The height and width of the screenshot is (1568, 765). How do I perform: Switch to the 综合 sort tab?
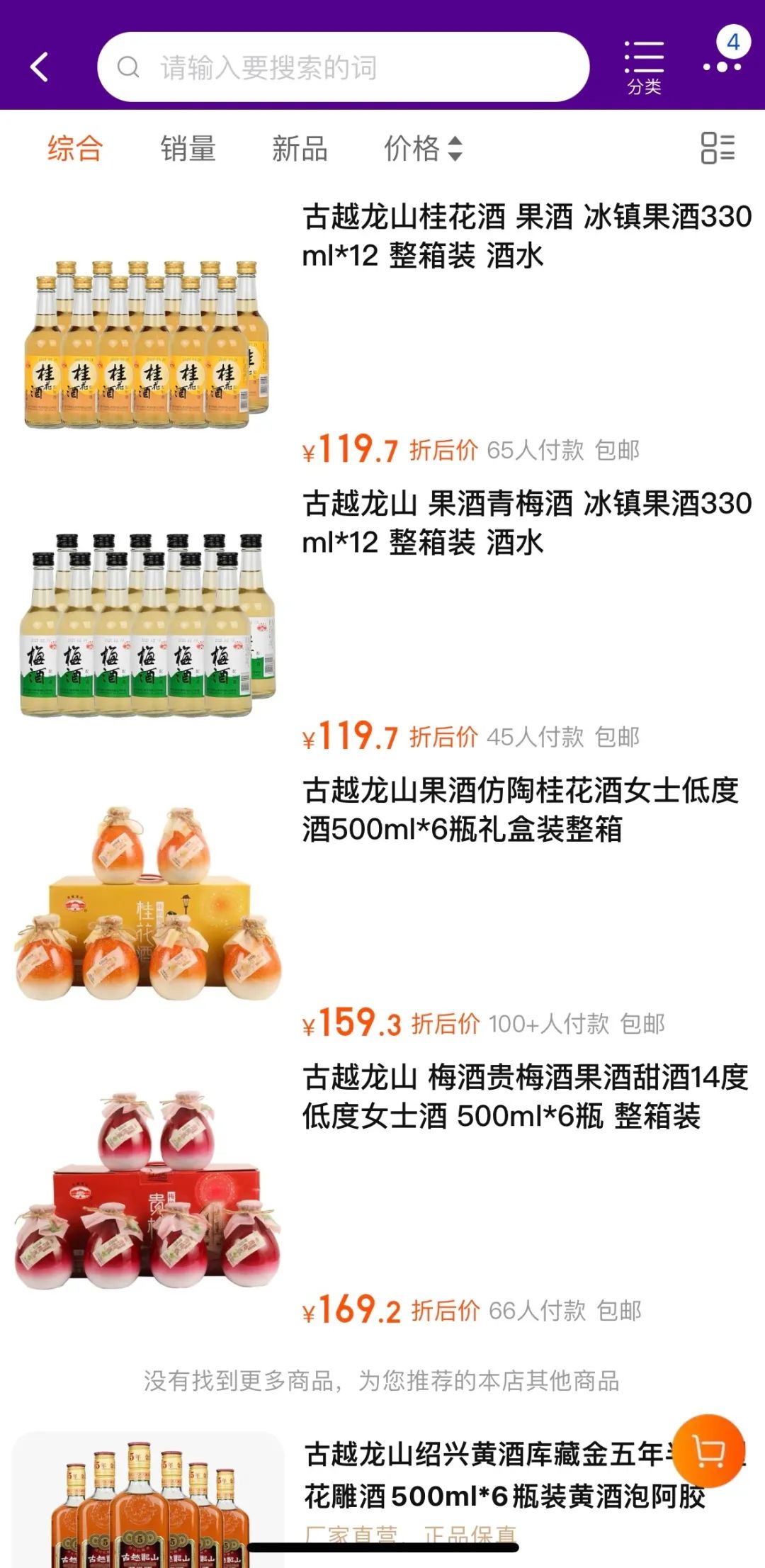tap(75, 149)
